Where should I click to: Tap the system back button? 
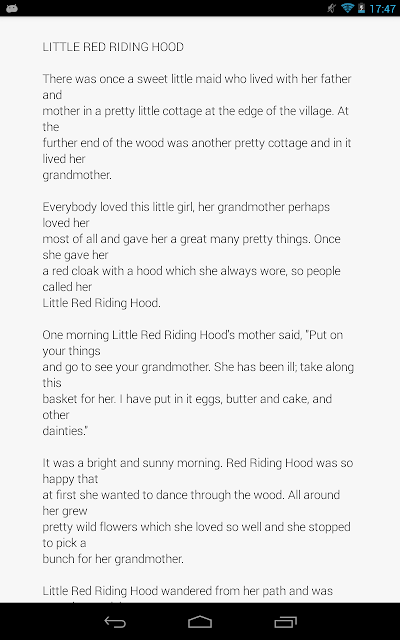[115, 622]
